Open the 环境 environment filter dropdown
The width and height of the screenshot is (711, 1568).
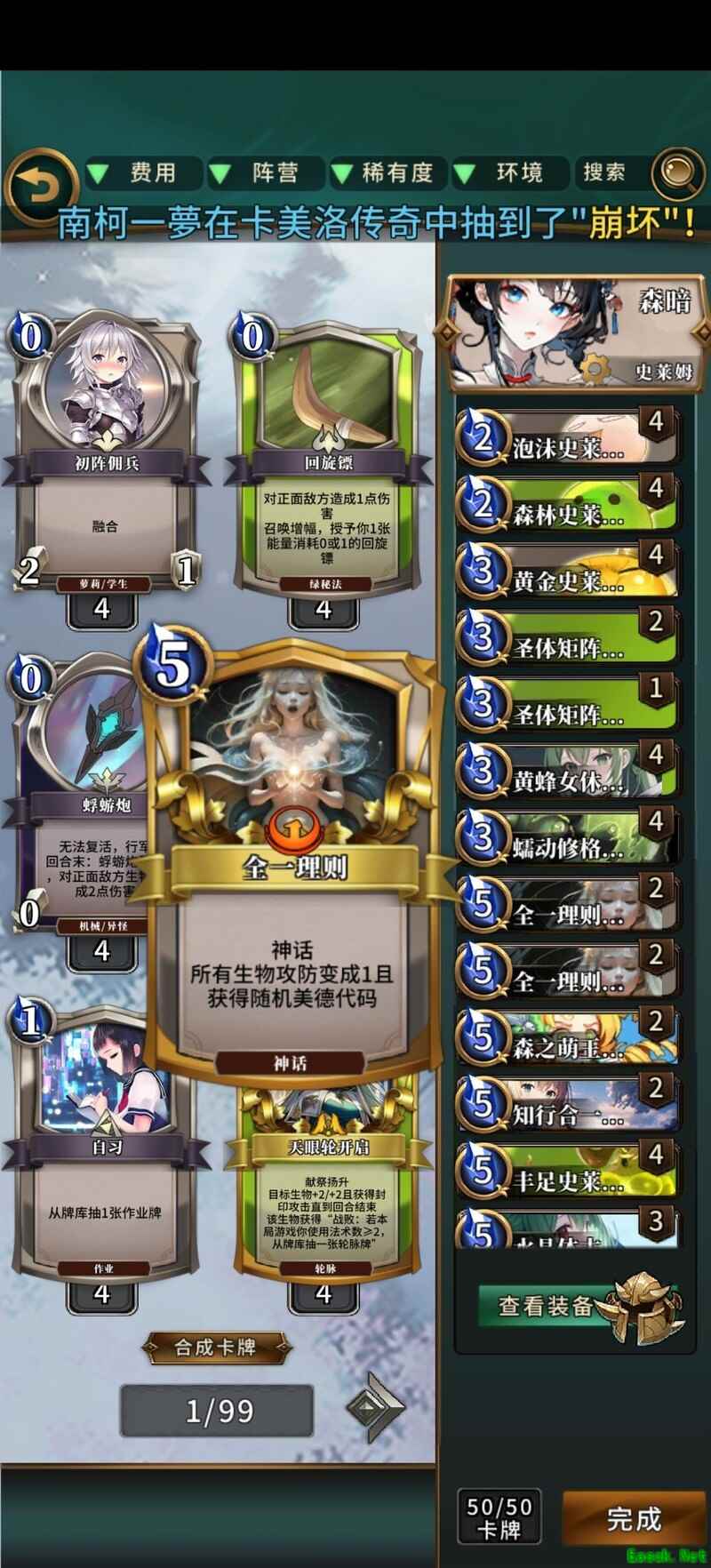coord(510,172)
